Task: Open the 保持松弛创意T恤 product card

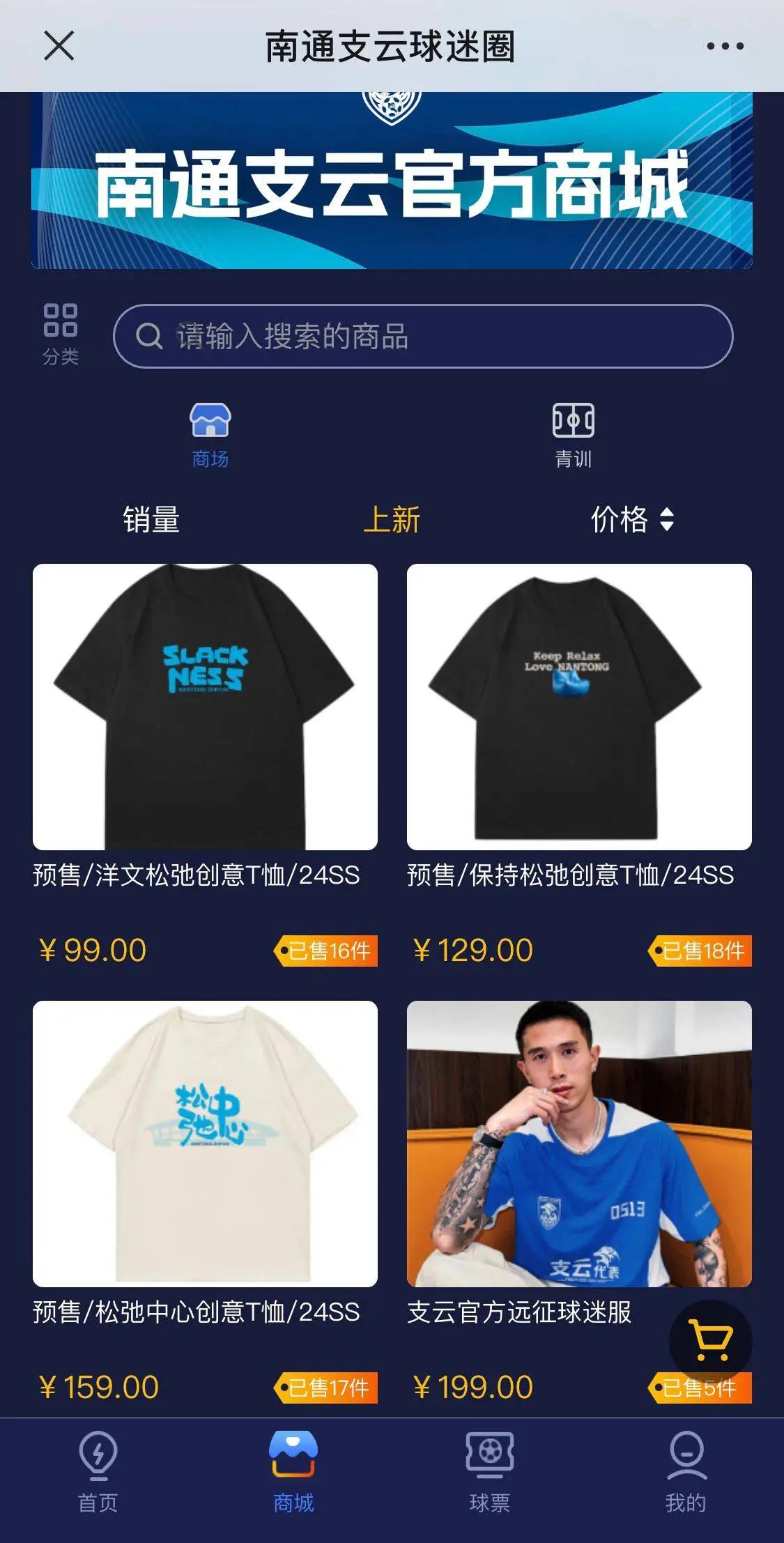Action: point(578,707)
